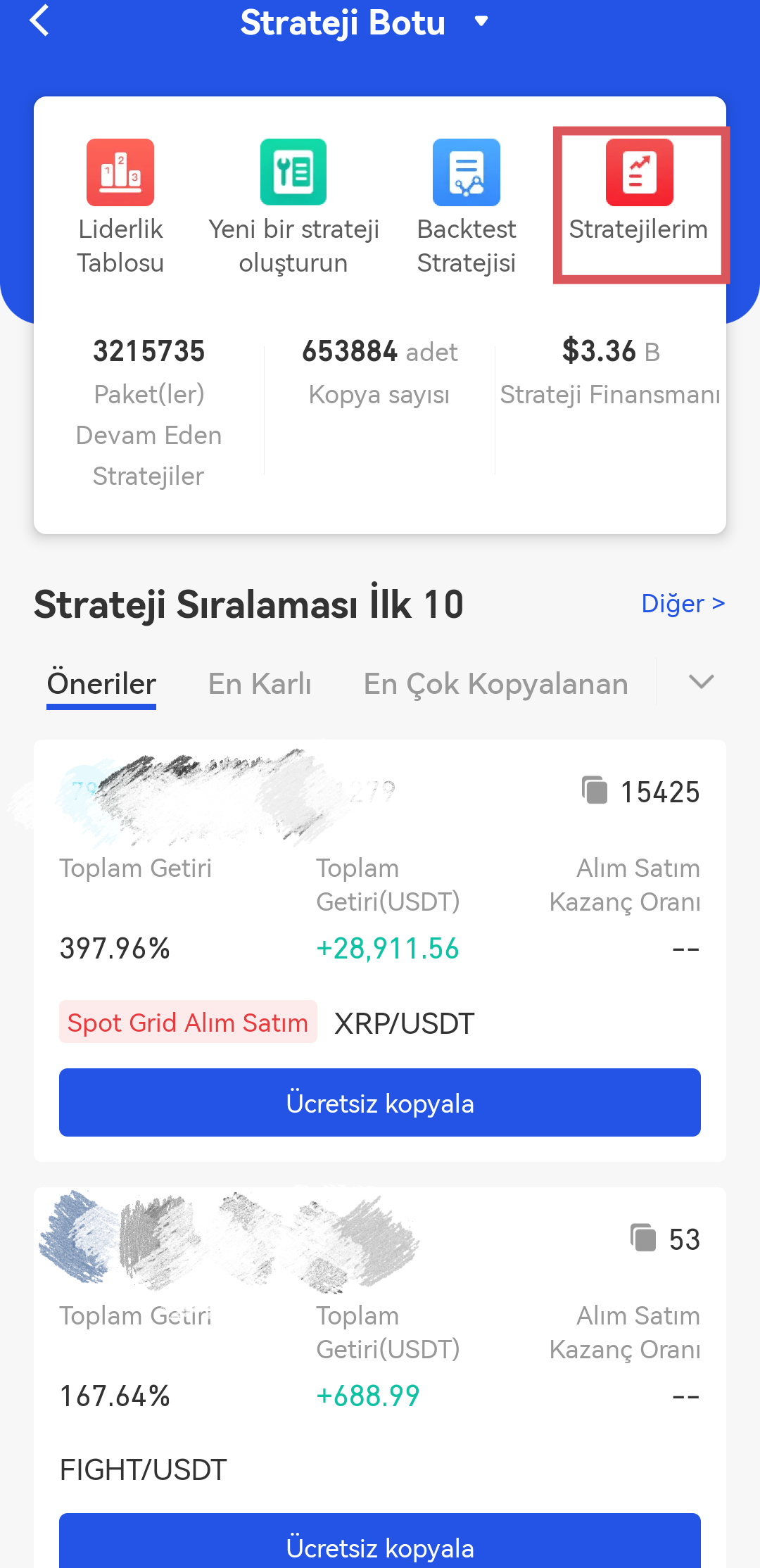The height and width of the screenshot is (1568, 760).
Task: Open the XRP/USDT Spot Grid strategy card
Action: 380,915
